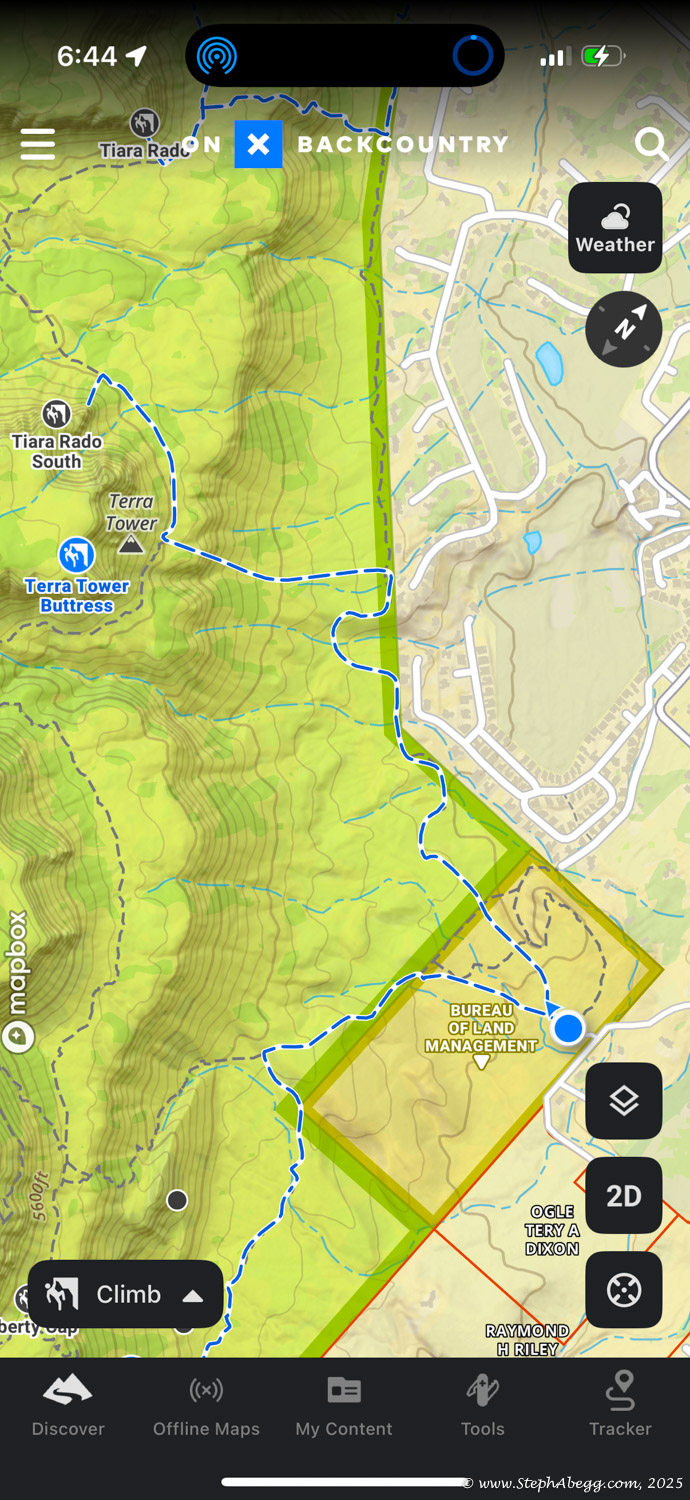
Task: Open the Weather panel
Action: click(615, 228)
